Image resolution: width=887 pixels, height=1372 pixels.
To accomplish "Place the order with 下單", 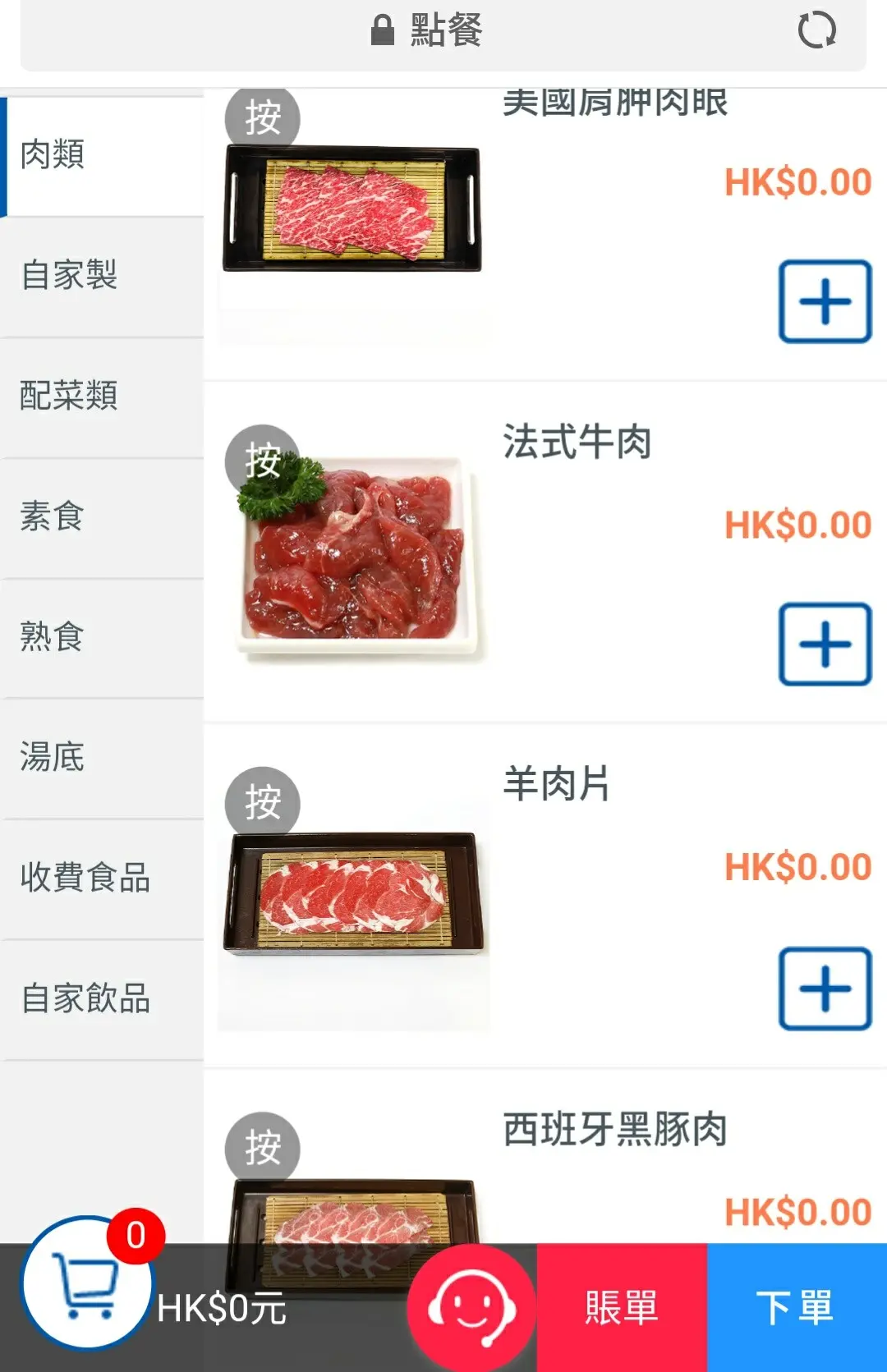I will pos(796,1307).
